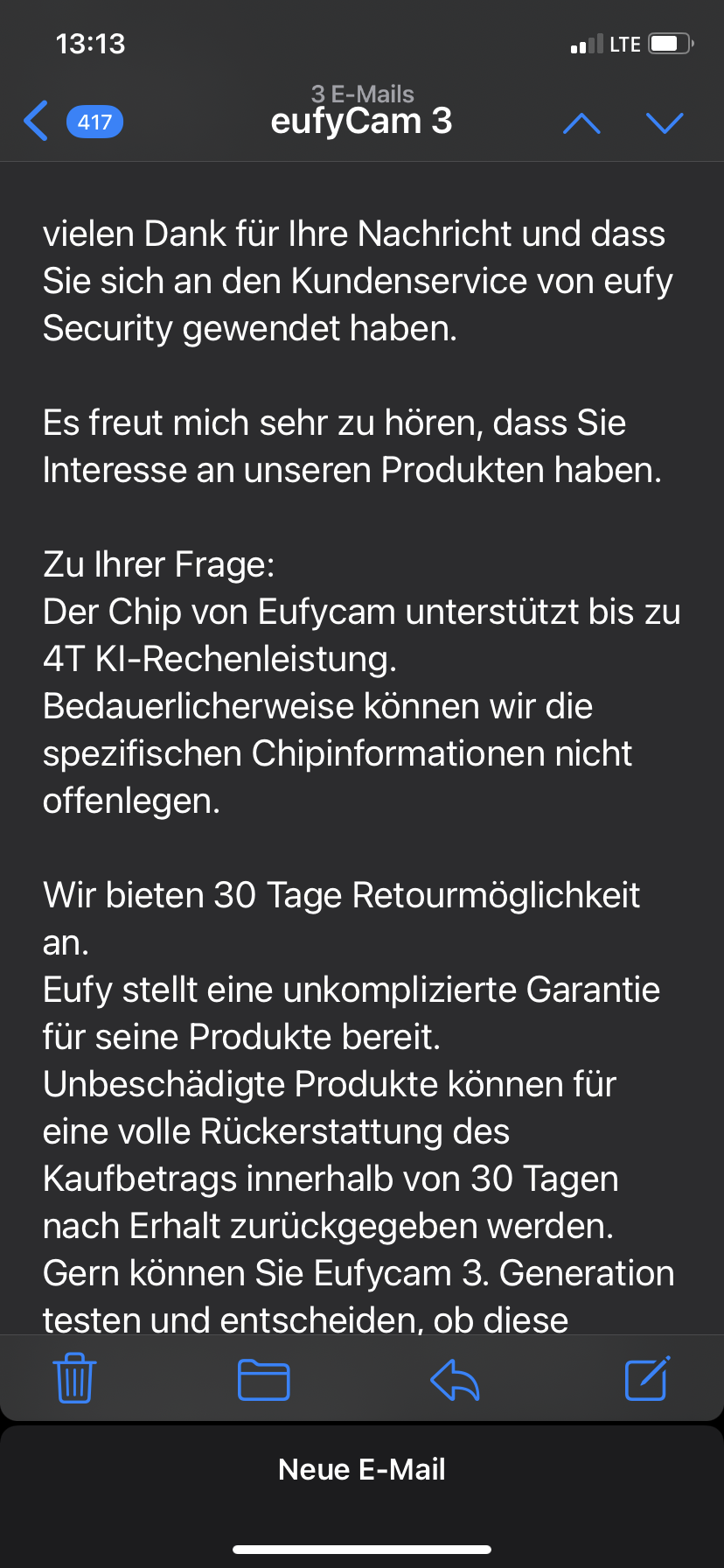
Task: Jump to the next email with down arrow
Action: tap(665, 122)
